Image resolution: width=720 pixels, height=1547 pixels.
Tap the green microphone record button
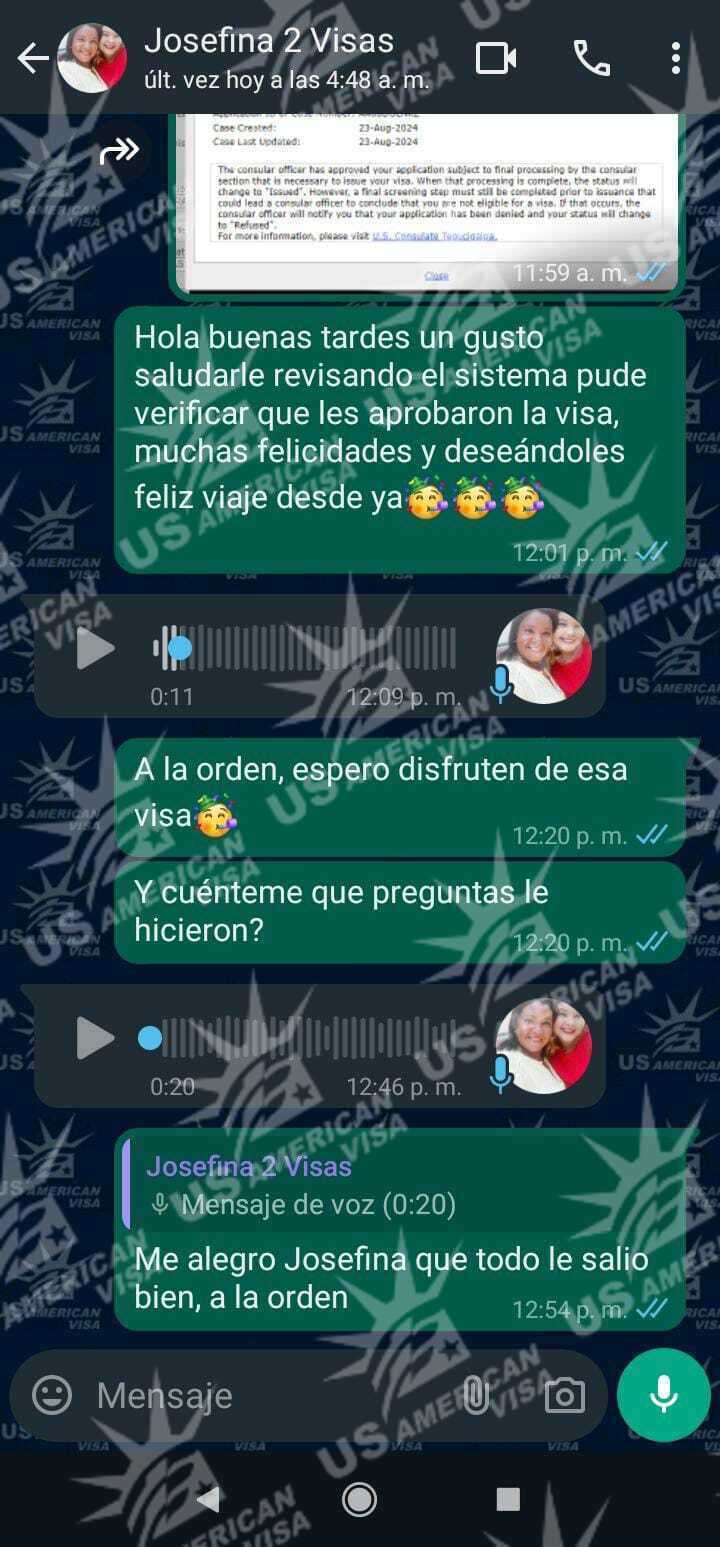pos(663,1395)
